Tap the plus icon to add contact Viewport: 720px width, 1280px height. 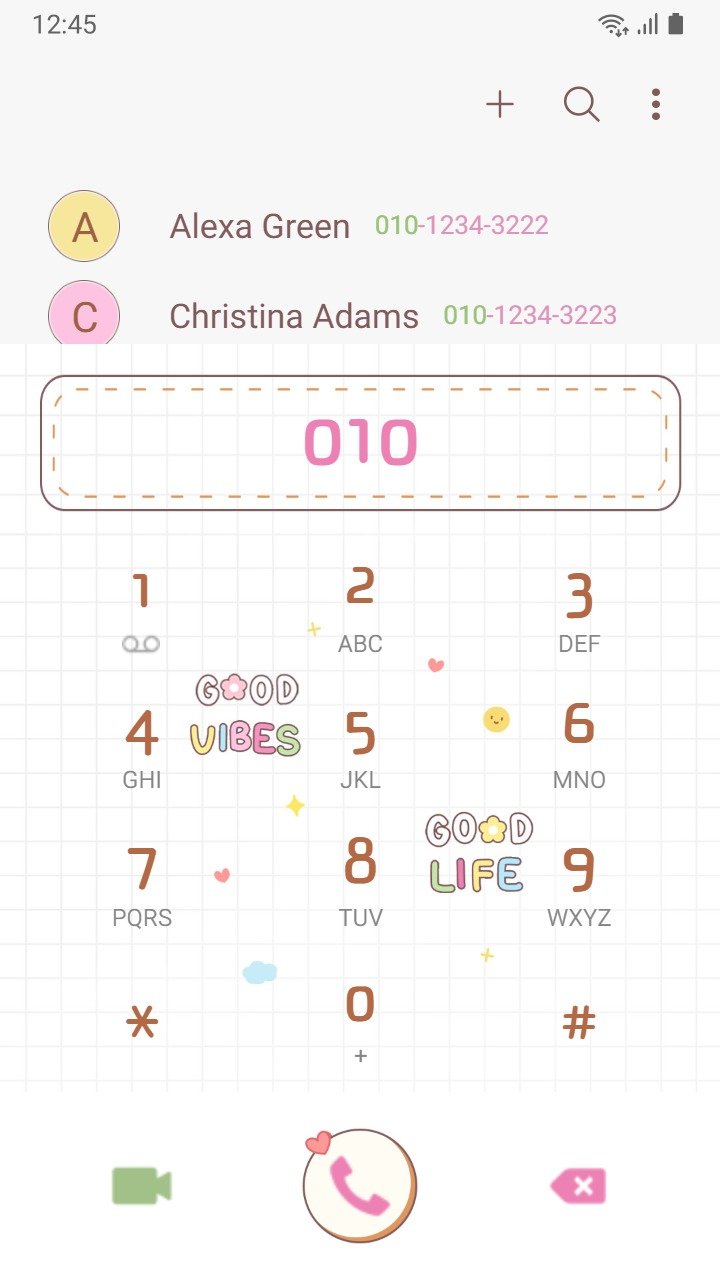click(500, 104)
